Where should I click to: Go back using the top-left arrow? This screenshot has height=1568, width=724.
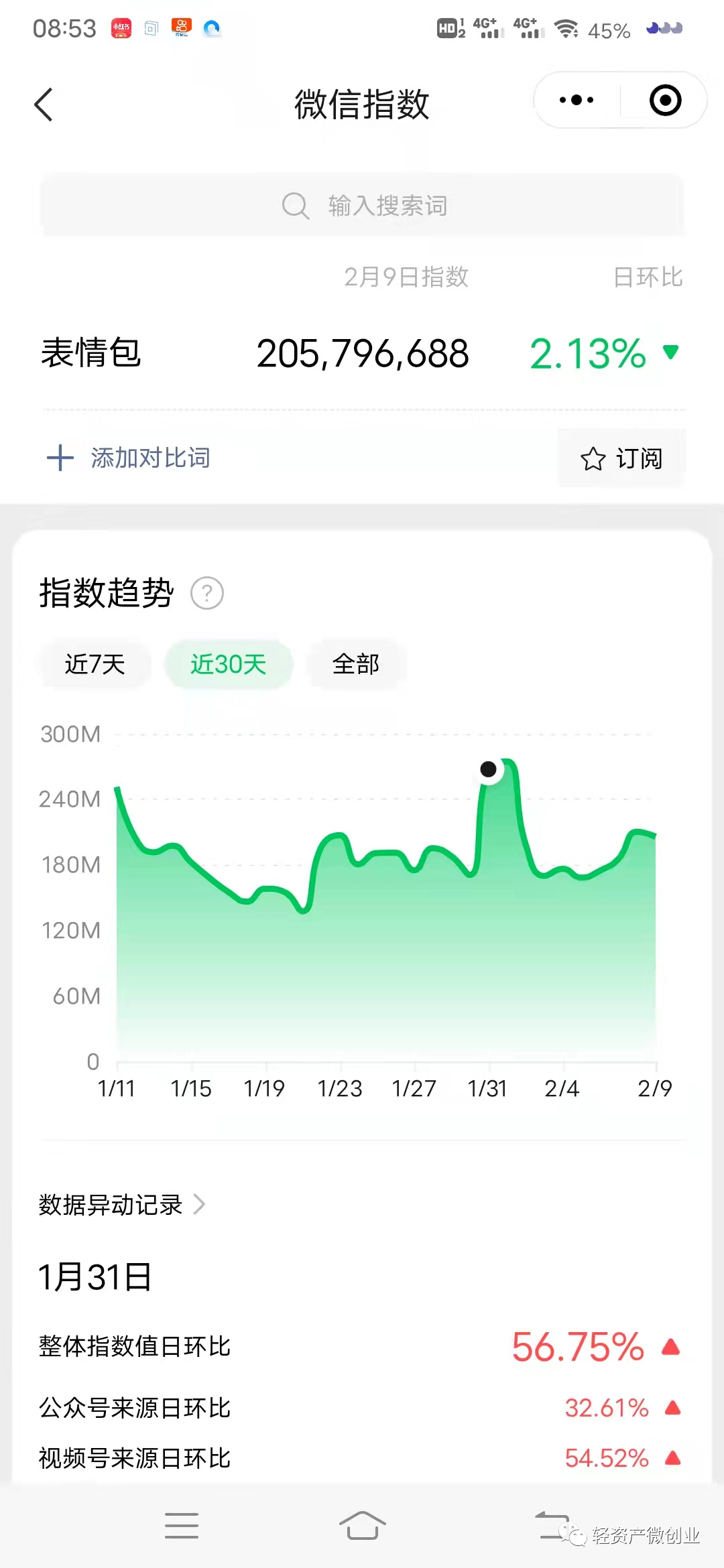[44, 105]
